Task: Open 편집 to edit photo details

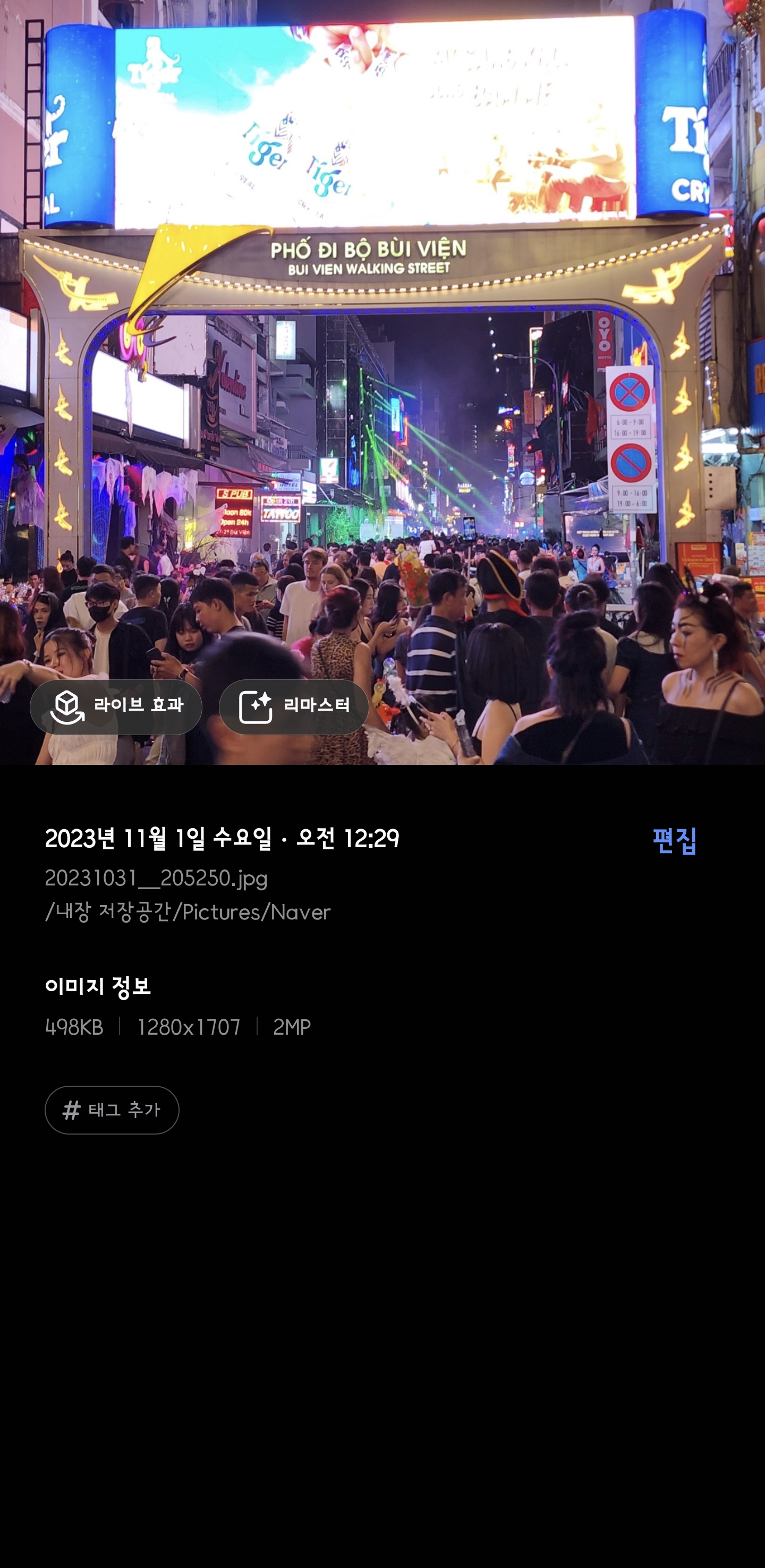Action: pyautogui.click(x=674, y=841)
